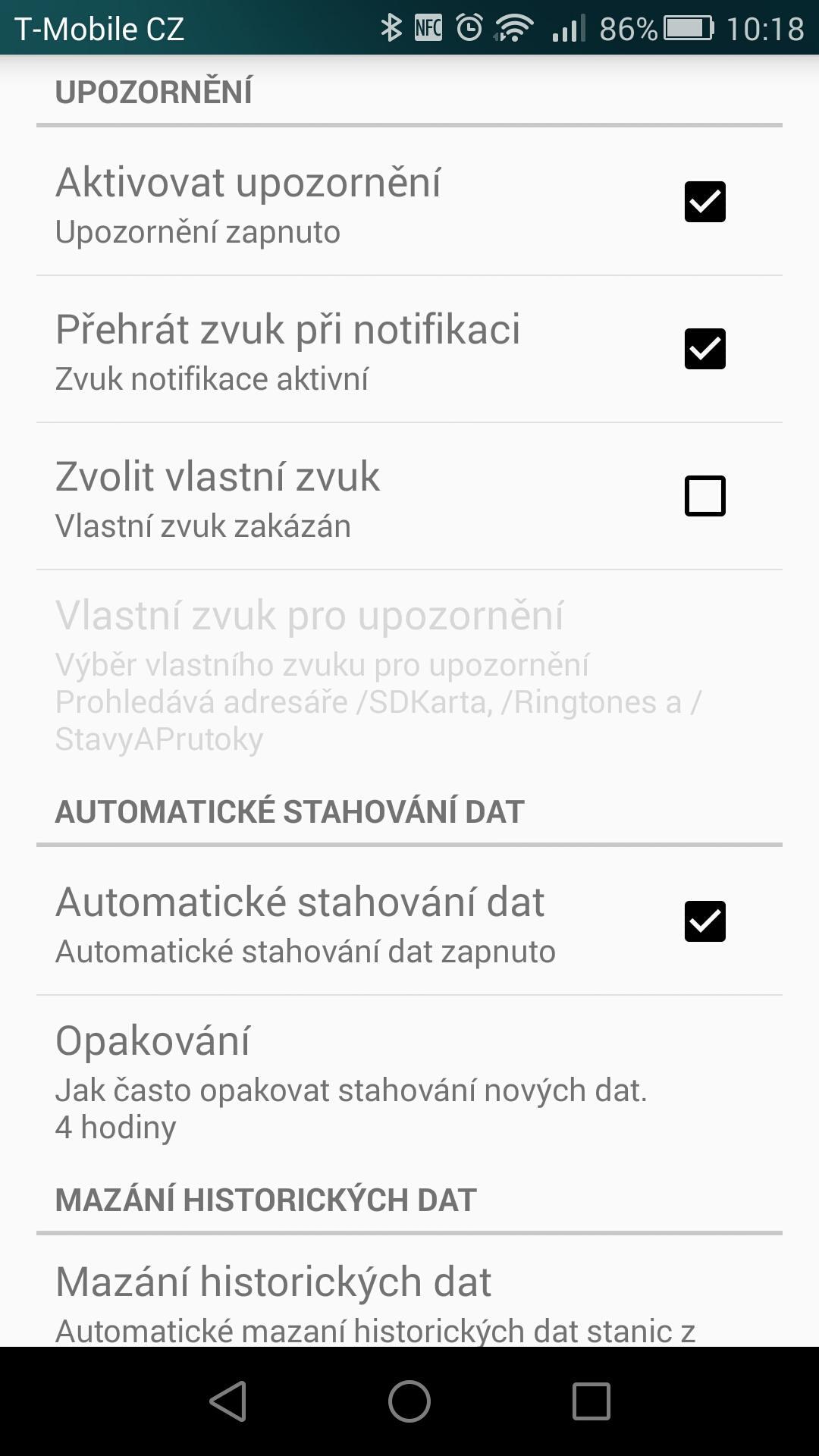Enable Zvolit vlastní zvuk checkbox
The width and height of the screenshot is (819, 1456).
(704, 496)
